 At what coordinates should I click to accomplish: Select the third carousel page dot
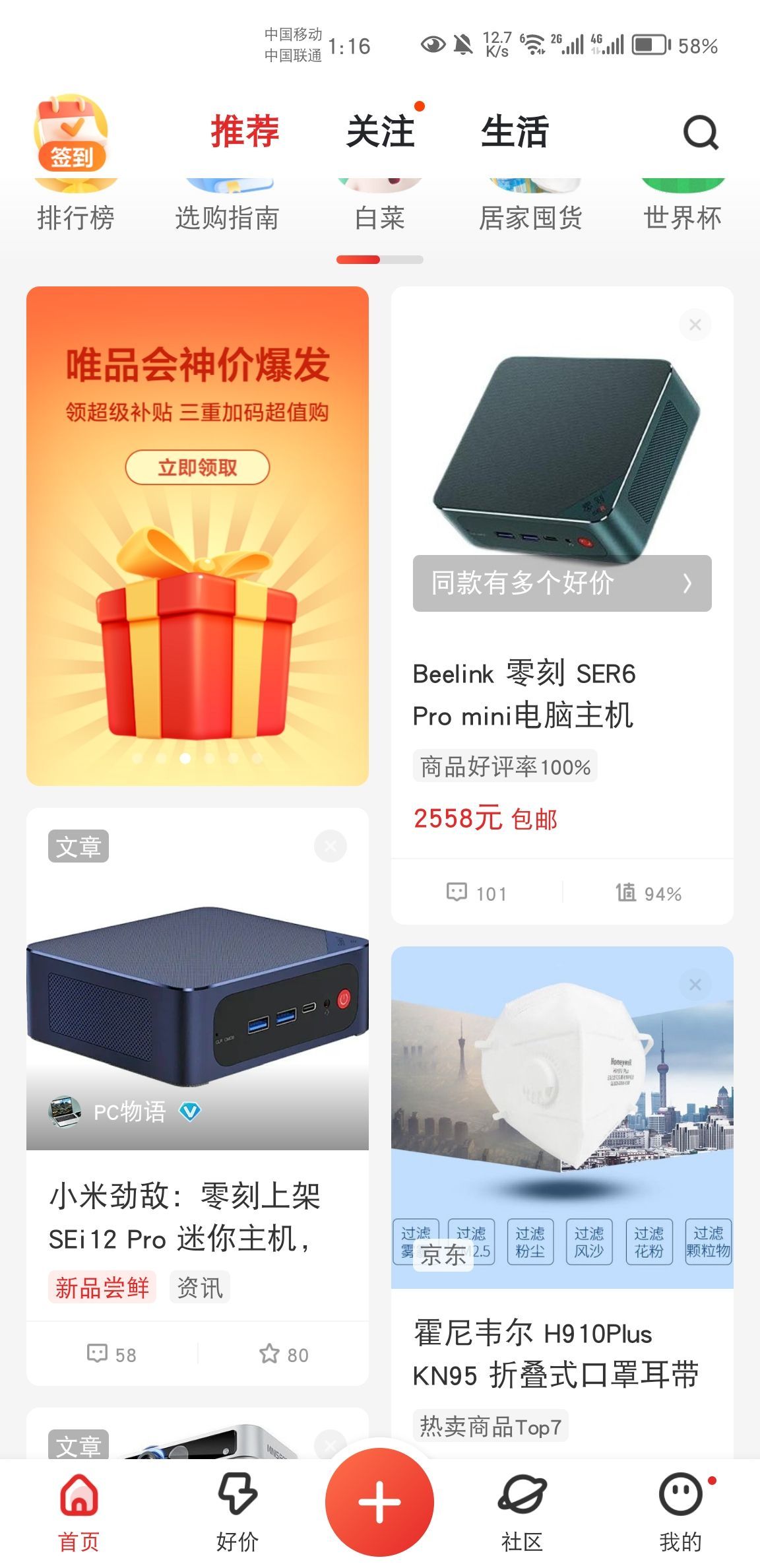tap(185, 759)
